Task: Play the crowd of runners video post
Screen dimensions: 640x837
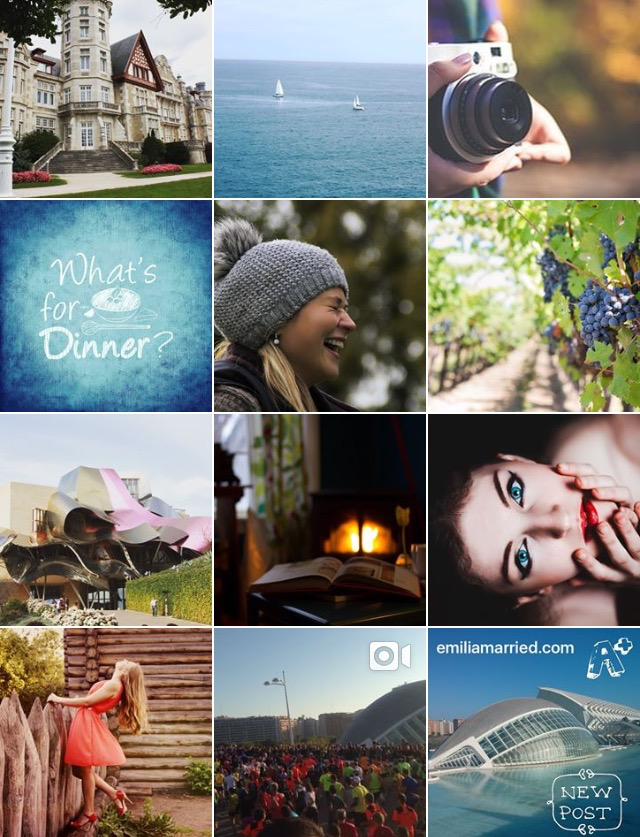Action: coord(319,732)
